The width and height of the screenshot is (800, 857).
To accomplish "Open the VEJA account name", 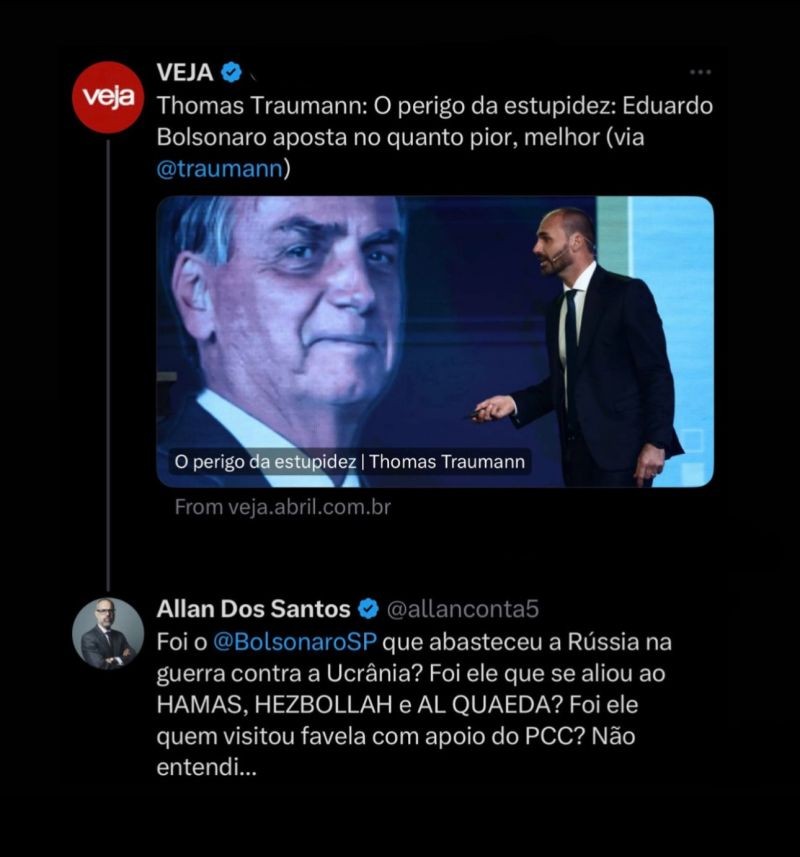I will (x=185, y=72).
